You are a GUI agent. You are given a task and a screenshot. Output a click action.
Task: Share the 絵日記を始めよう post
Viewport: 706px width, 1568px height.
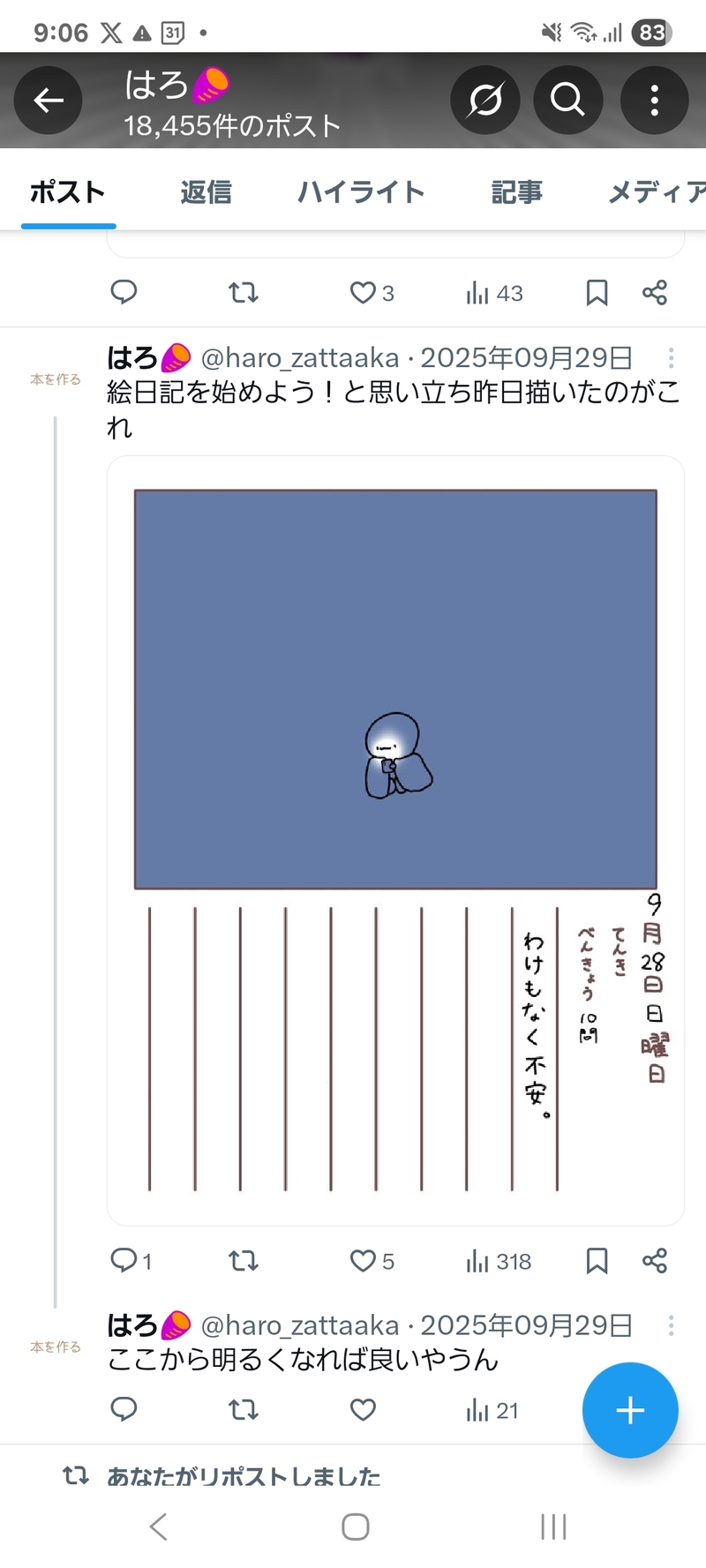[655, 1260]
